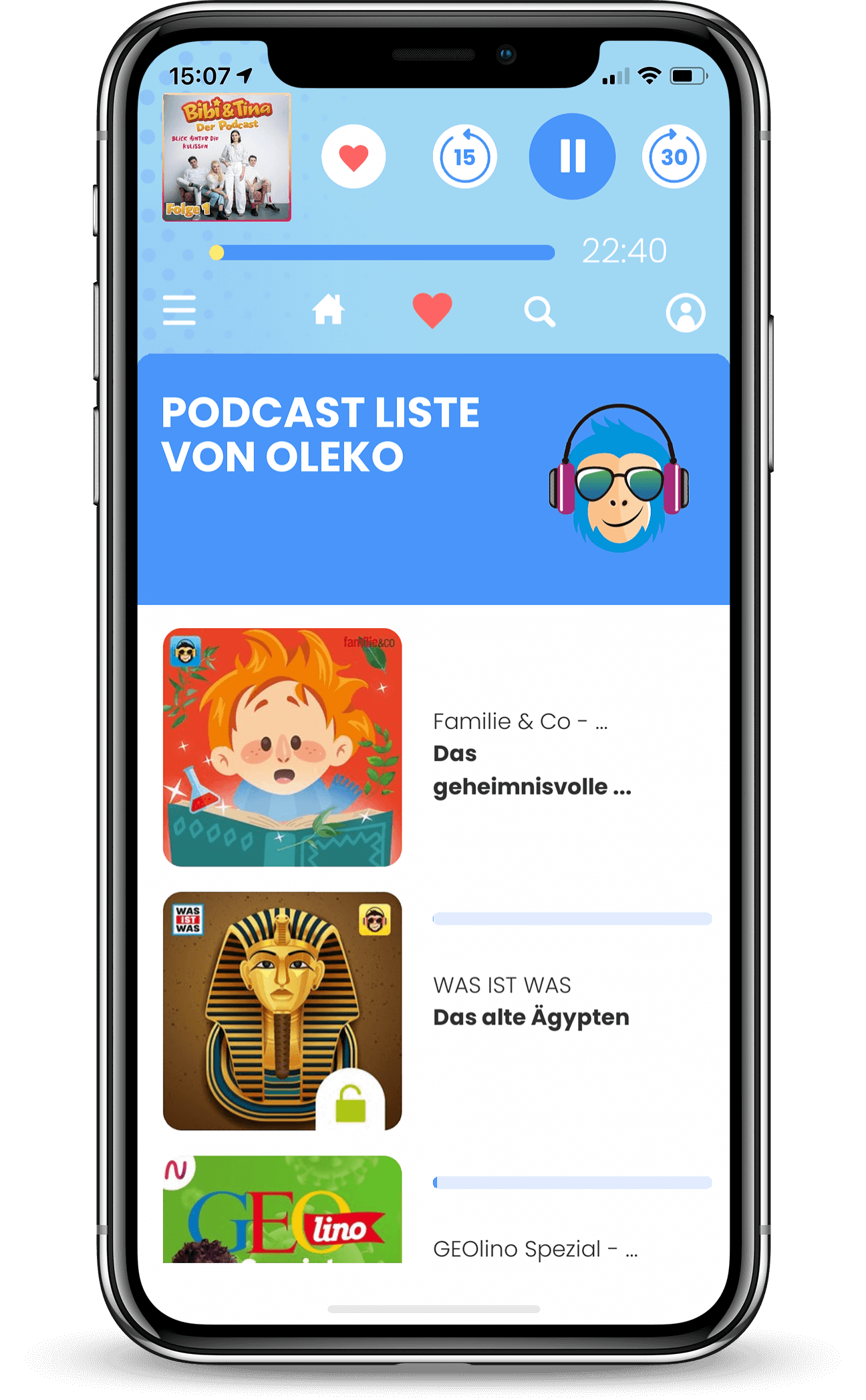This screenshot has width=866, height=1400.
Task: Seek within the playback progress bar
Action: (x=384, y=253)
